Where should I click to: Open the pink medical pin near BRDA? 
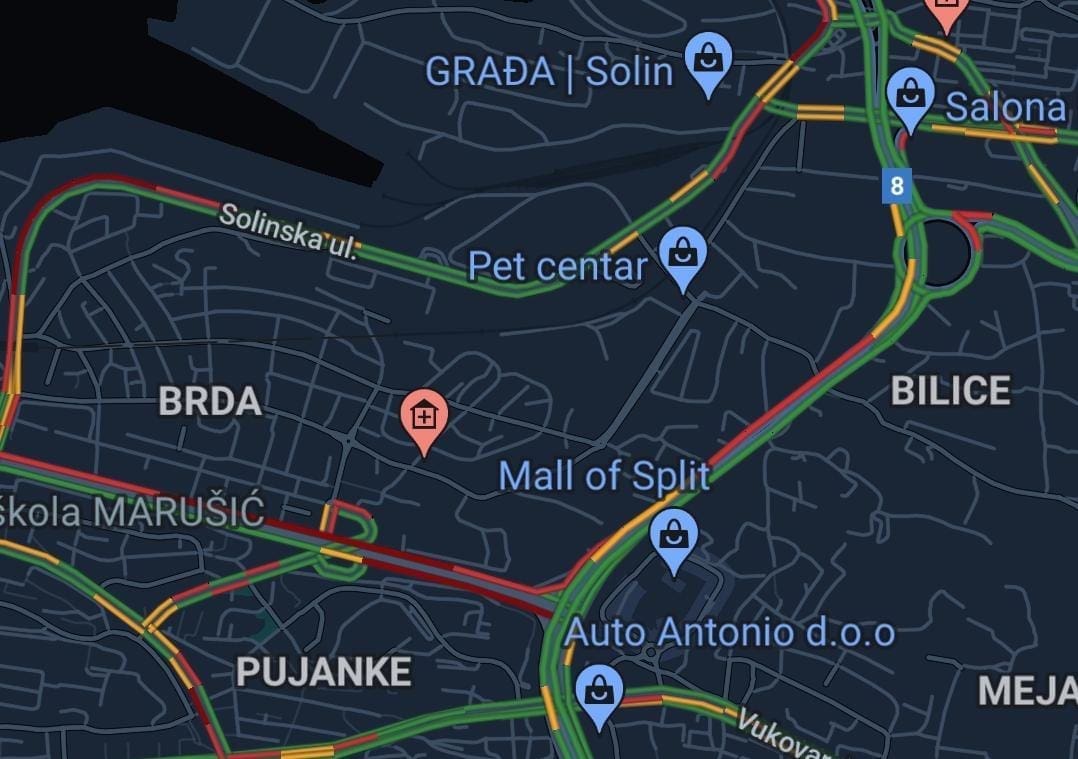click(x=424, y=416)
